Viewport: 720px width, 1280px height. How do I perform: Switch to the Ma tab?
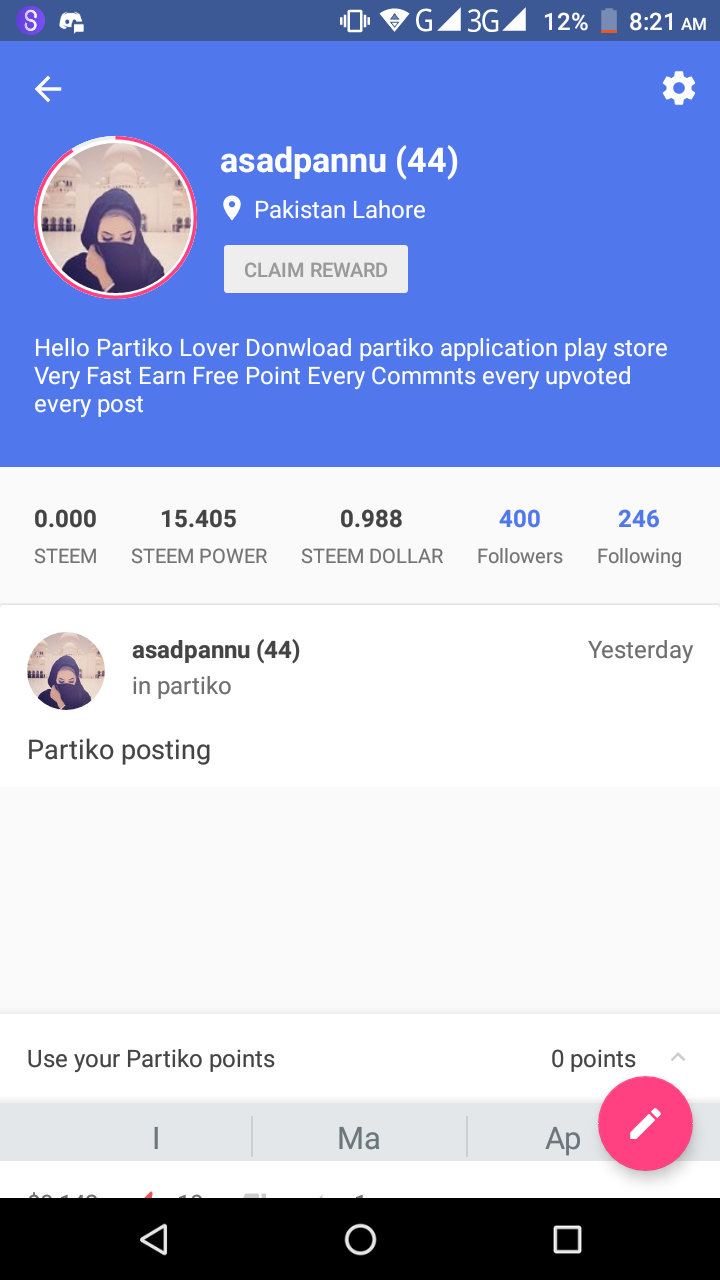click(x=358, y=1137)
